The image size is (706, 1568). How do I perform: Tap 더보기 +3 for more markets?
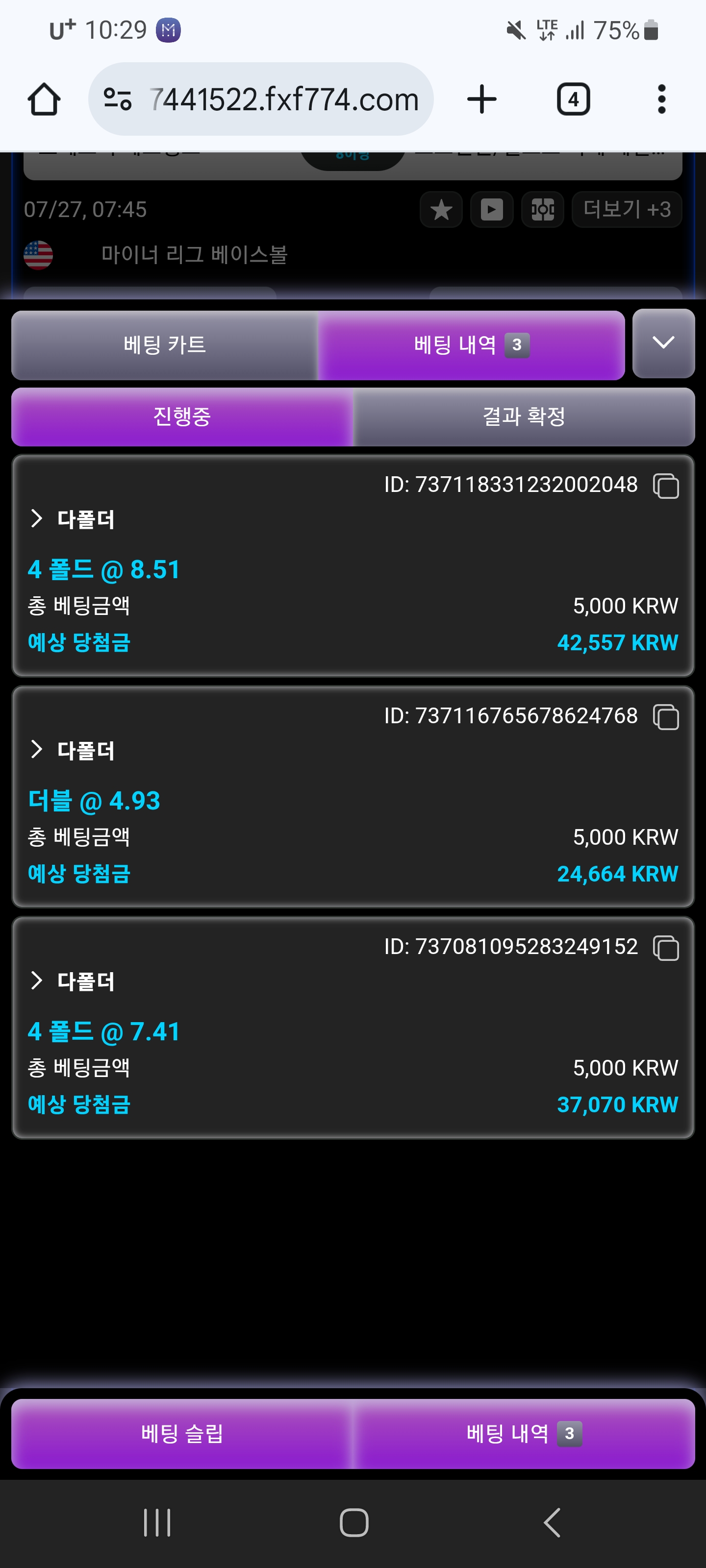[x=627, y=209]
